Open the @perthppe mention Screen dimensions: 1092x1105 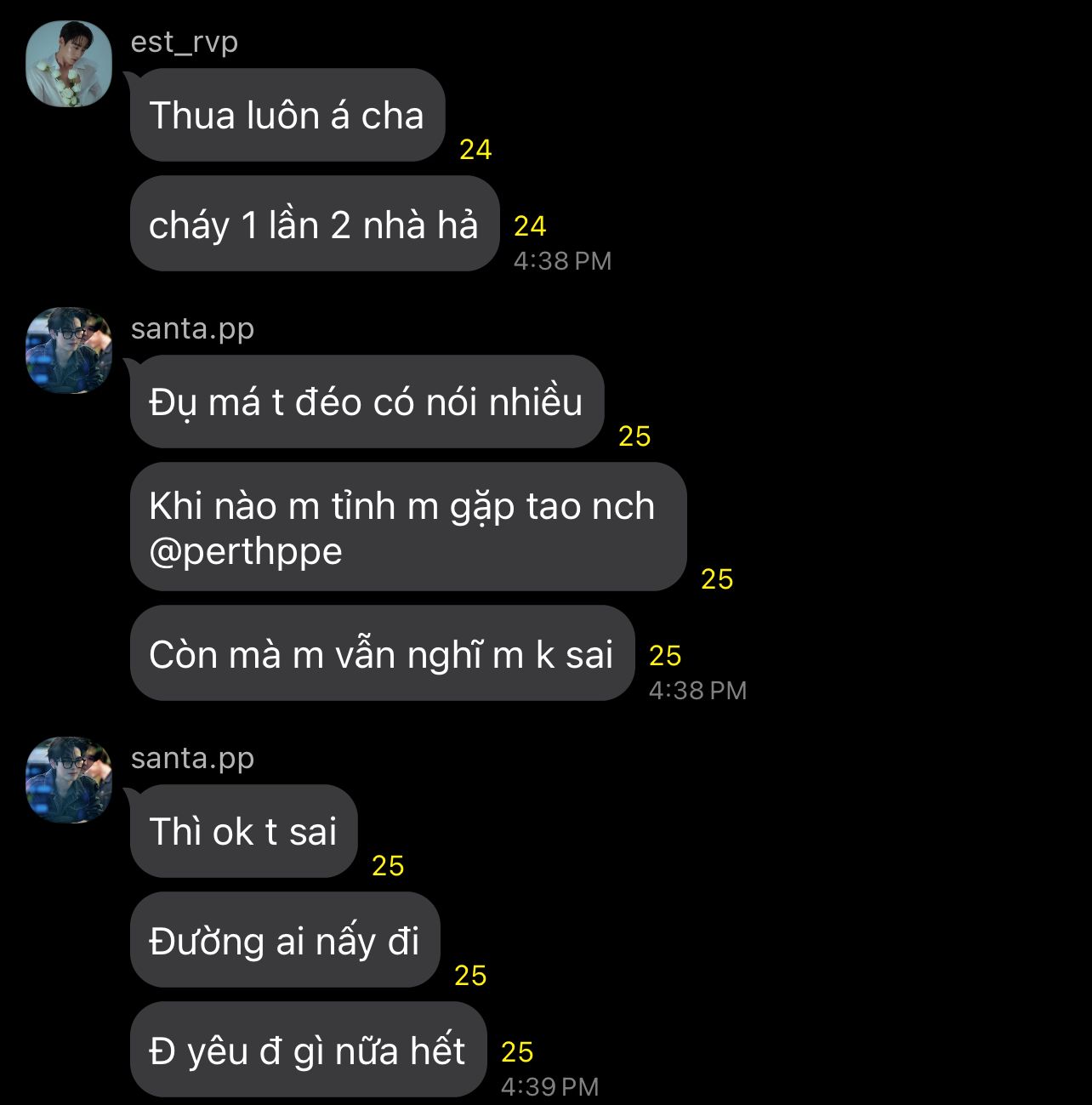(246, 552)
